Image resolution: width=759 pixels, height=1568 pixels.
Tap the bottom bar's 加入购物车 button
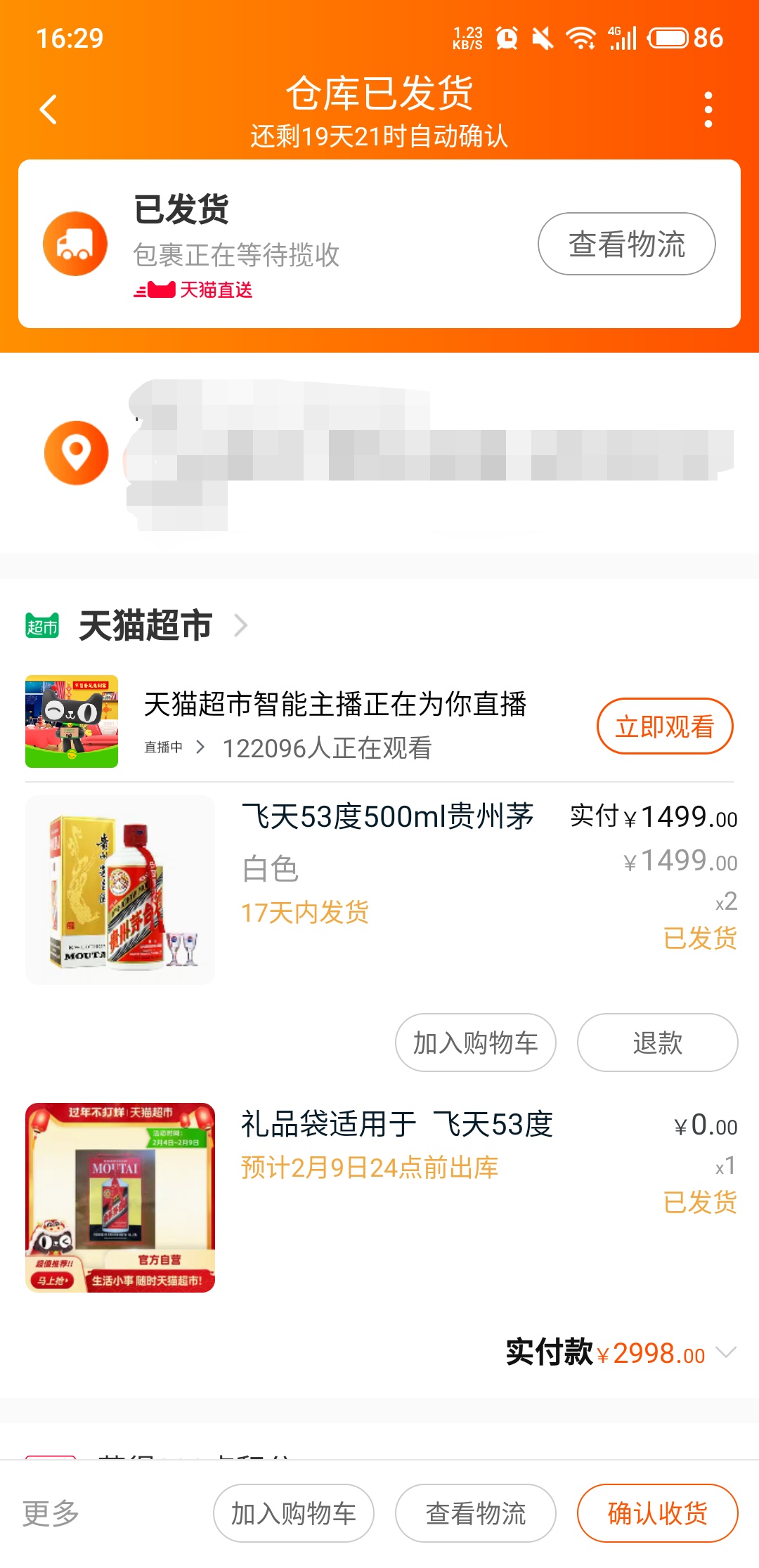pyautogui.click(x=293, y=1513)
